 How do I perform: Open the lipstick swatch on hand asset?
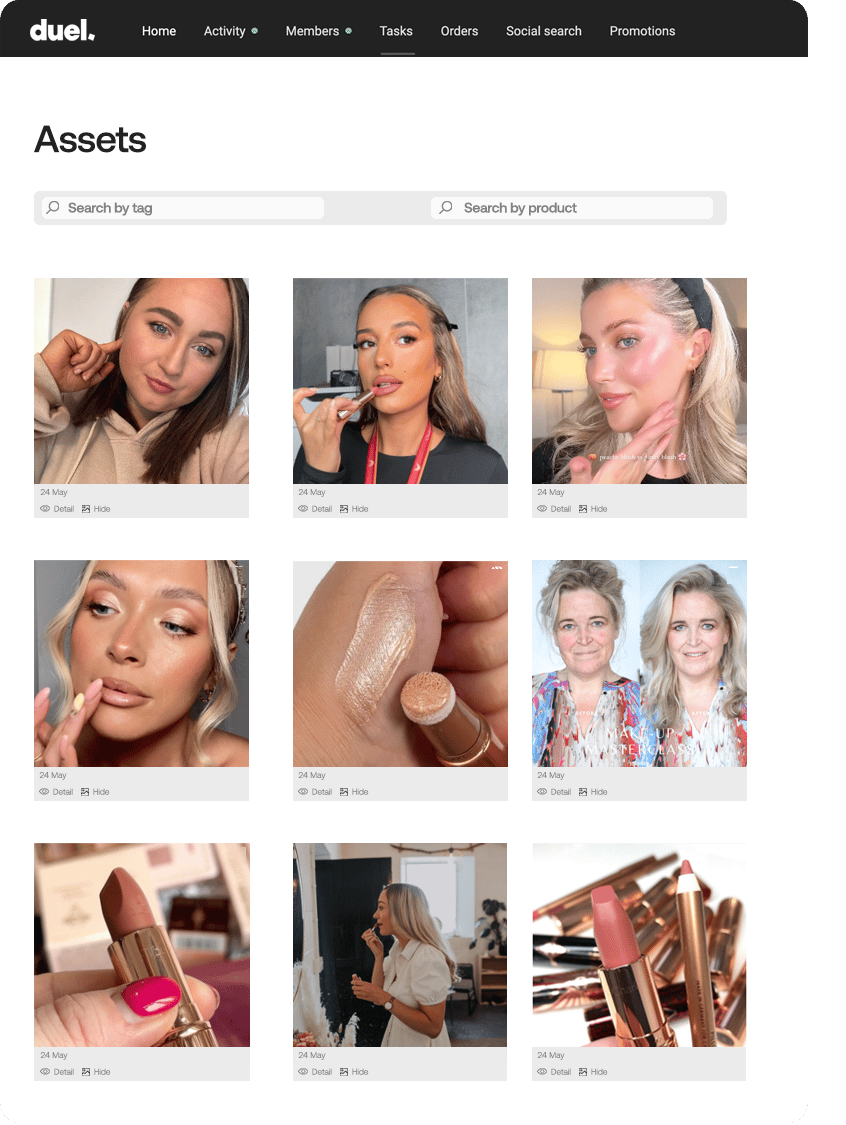point(400,663)
